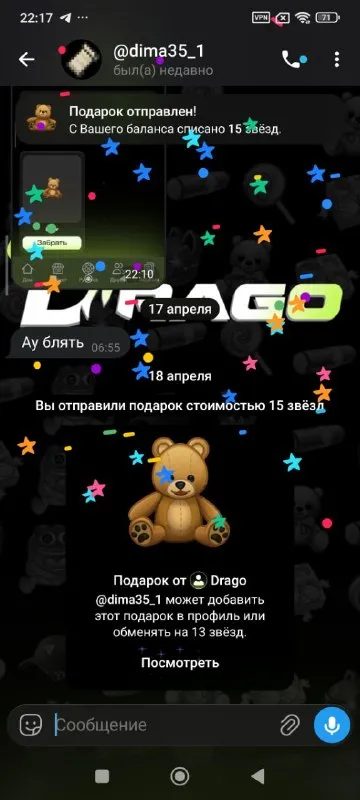Go back to the chat list
360x800 pixels.
pos(27,60)
